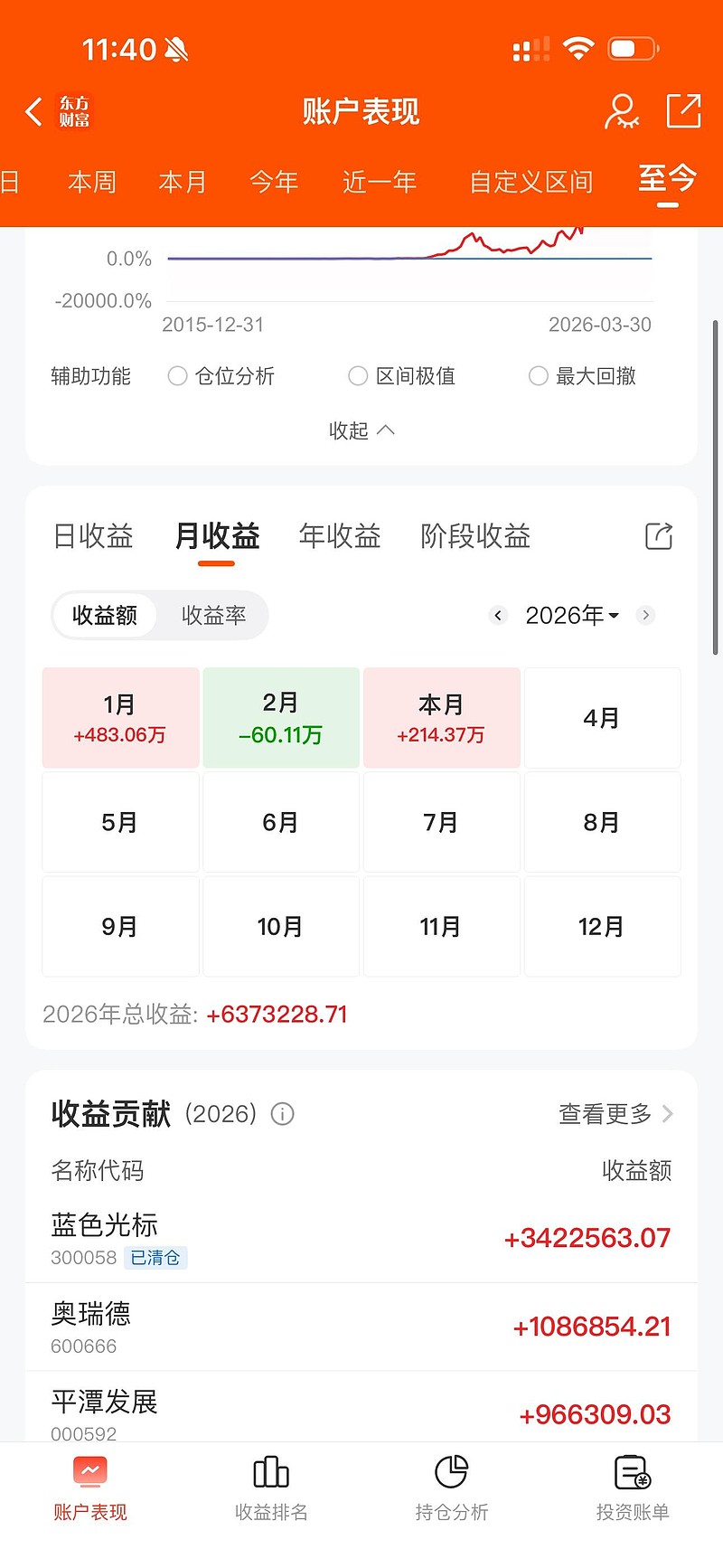723x1568 pixels.
Task: Open 持仓分析 pie chart icon
Action: (451, 1488)
